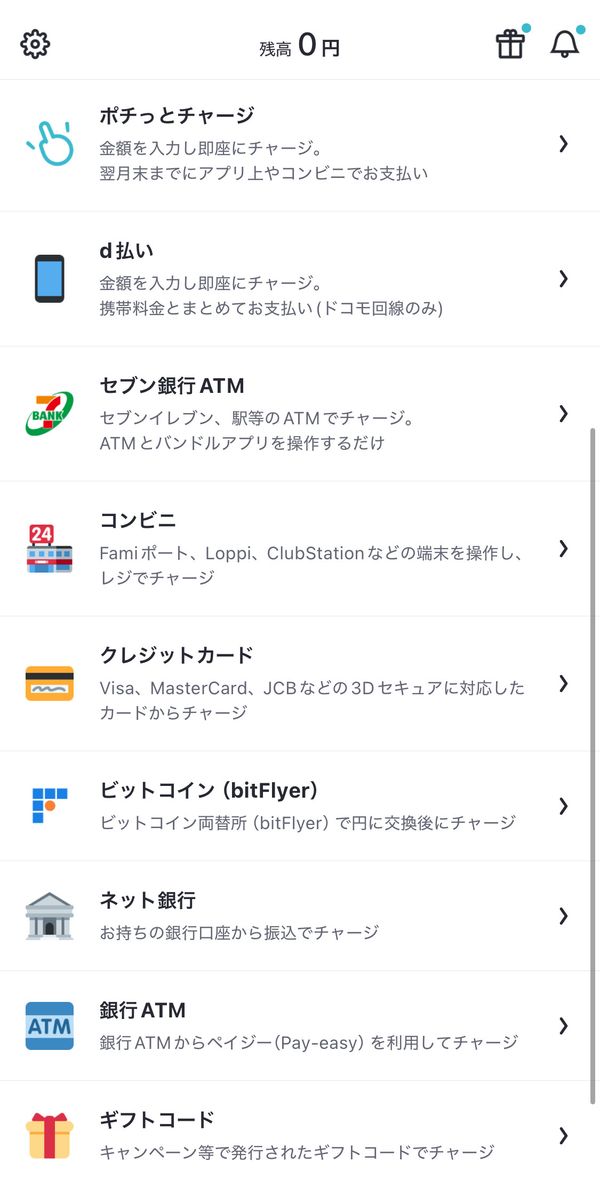Screen dimensions: 600x1190
Task: Open the gift box icon
Action: point(510,45)
